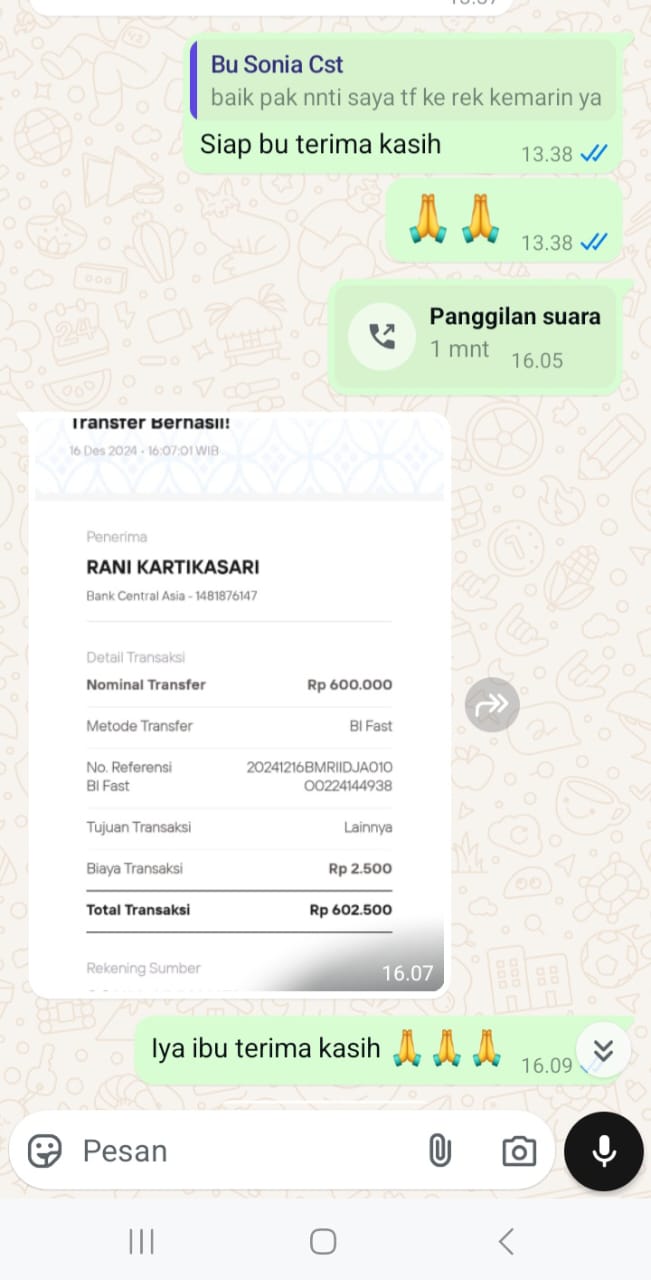This screenshot has height=1280, width=651.
Task: Open the transfer receipt image
Action: click(x=238, y=700)
